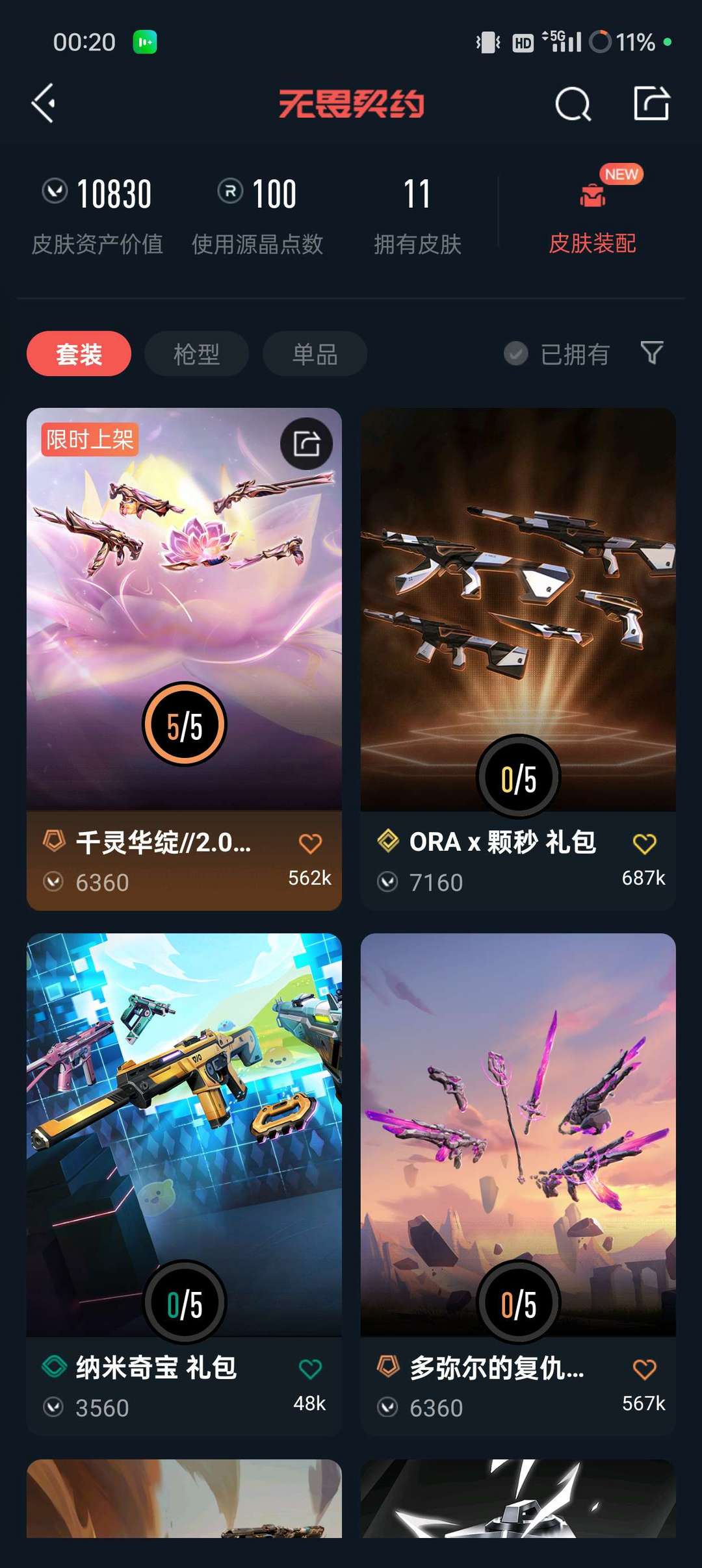Tap the ORA x 颗秒 bundle thumbnail image
The image size is (702, 1568).
518,604
